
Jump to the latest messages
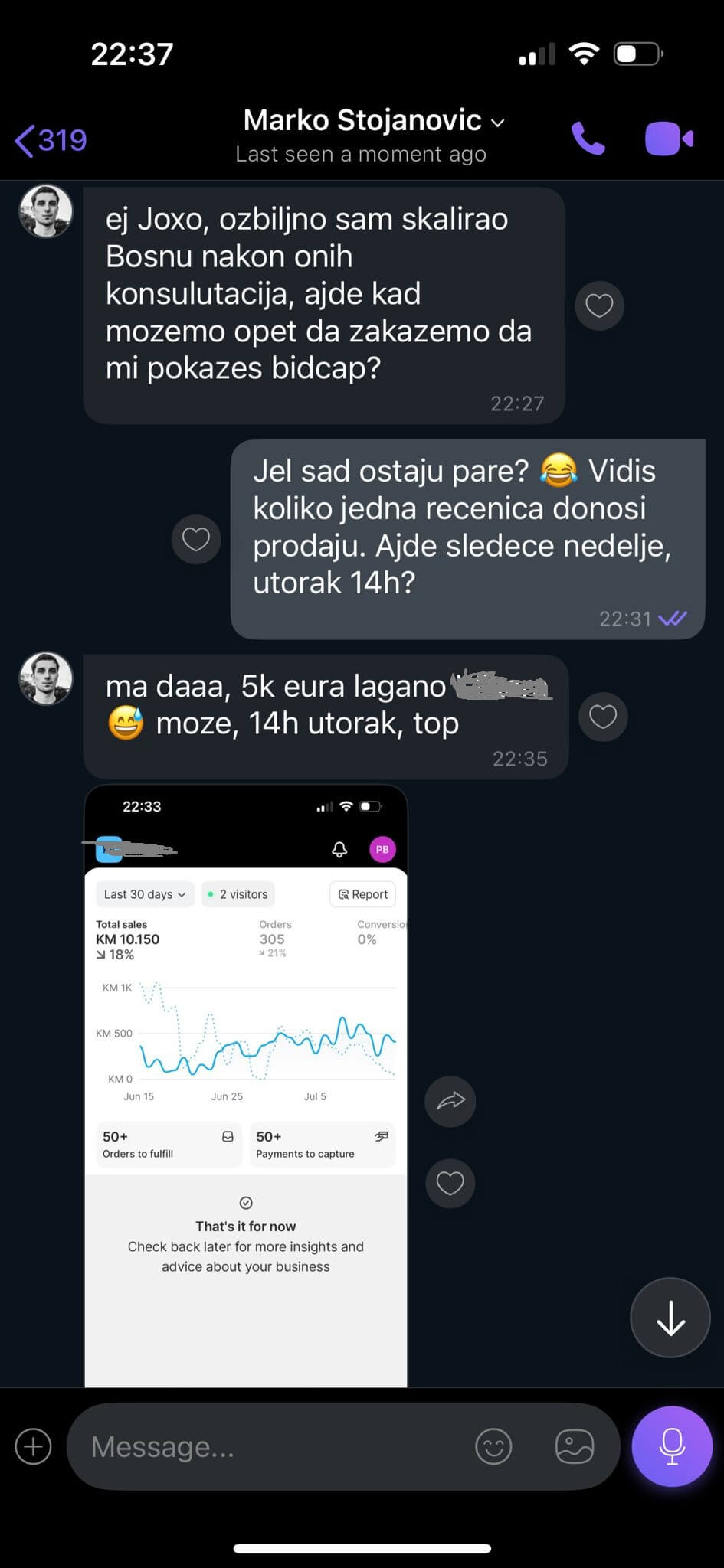click(670, 1317)
